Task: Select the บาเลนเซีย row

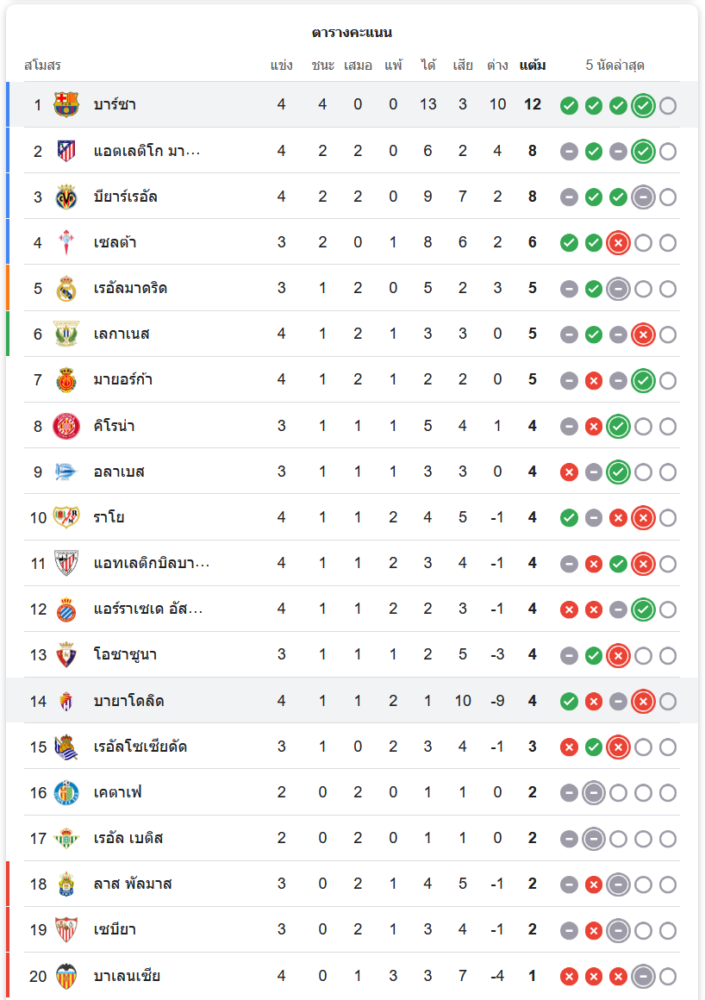Action: [126, 976]
